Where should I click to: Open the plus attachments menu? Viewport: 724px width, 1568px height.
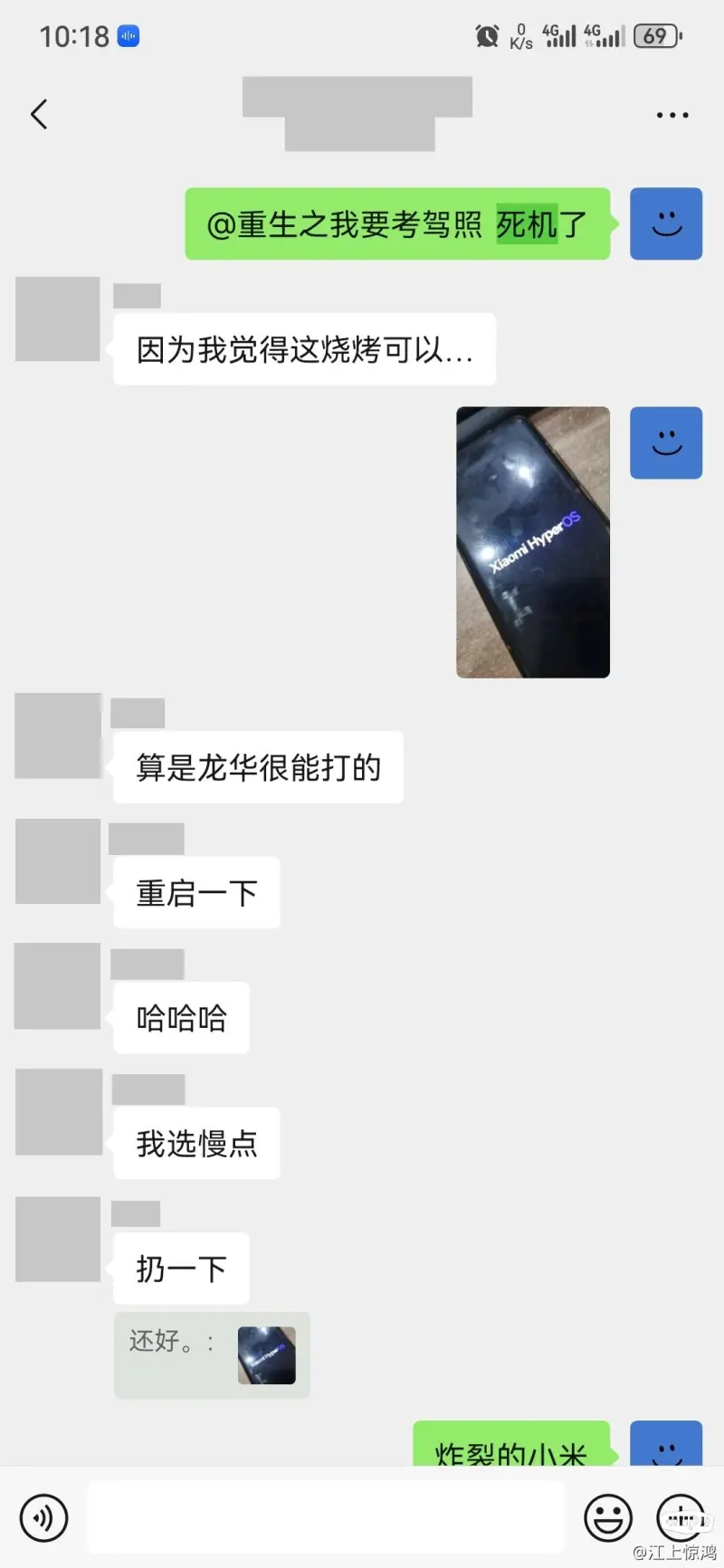click(680, 1517)
